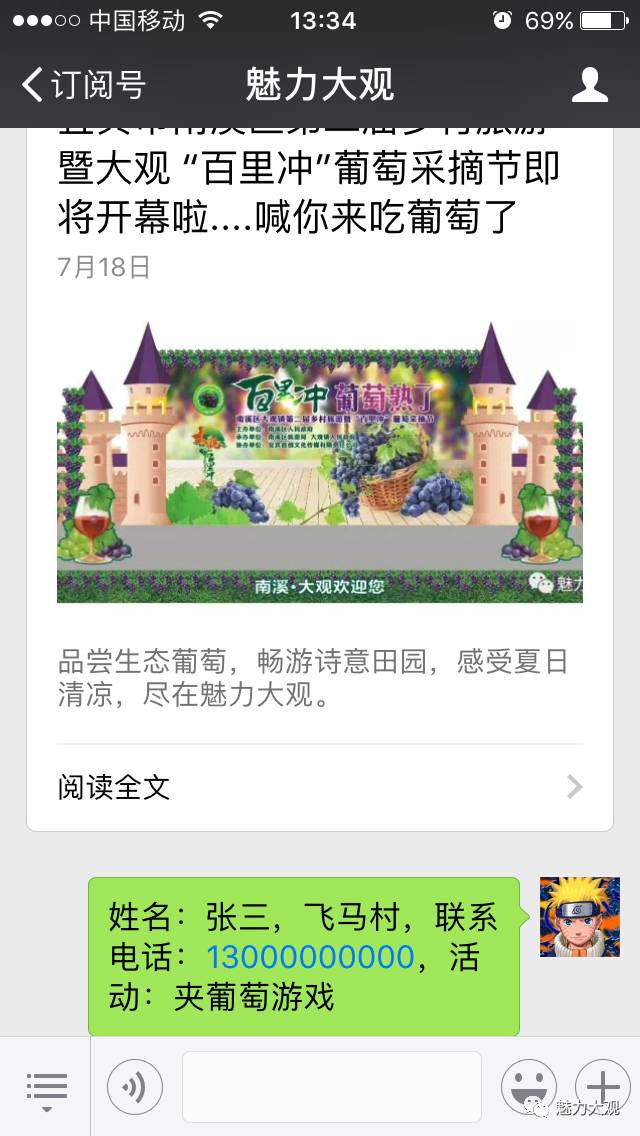The height and width of the screenshot is (1136, 640).
Task: Open the 魅力大观 account profile icon
Action: point(590,85)
